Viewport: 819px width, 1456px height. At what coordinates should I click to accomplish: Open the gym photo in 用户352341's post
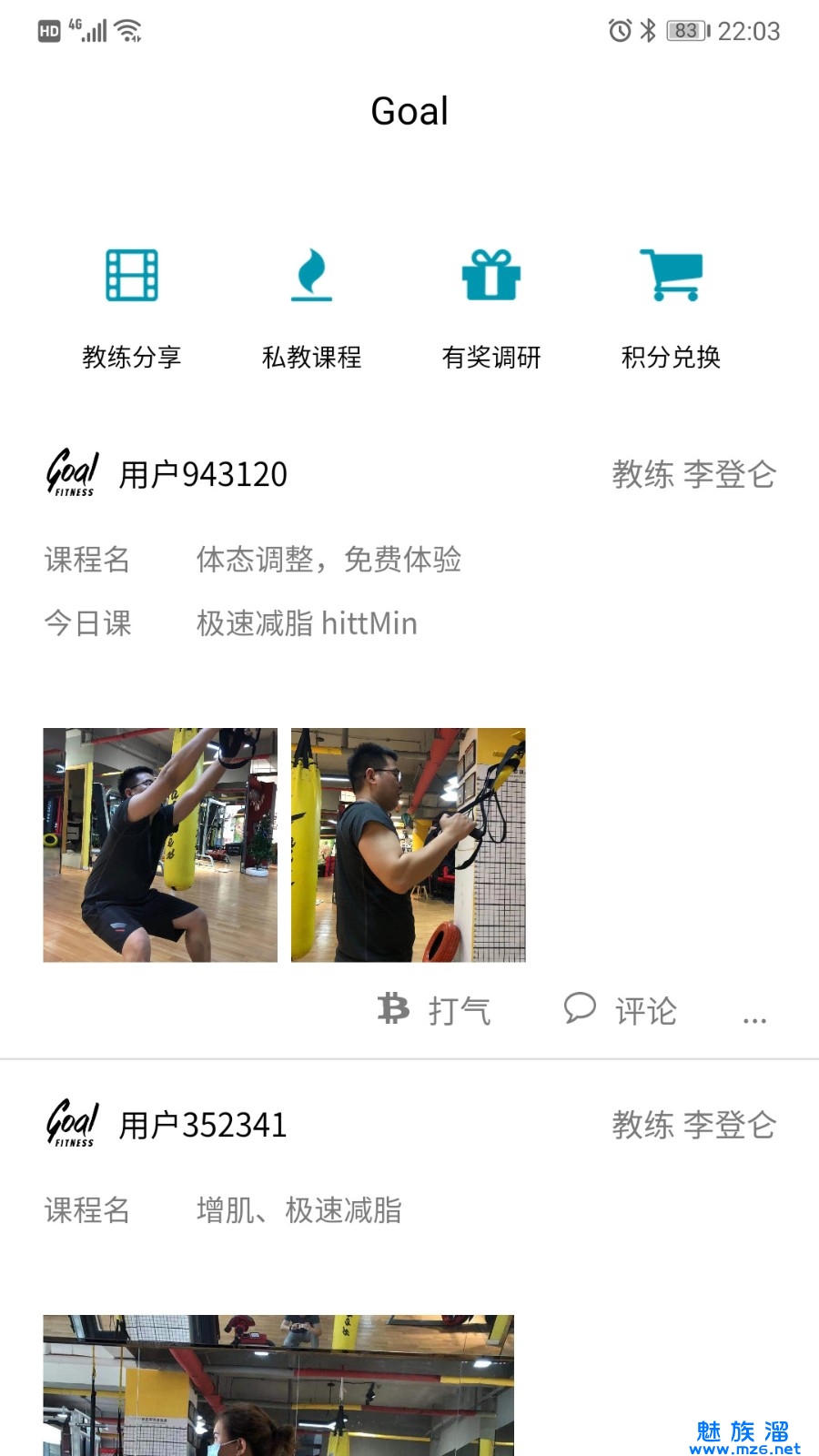coord(278,1383)
